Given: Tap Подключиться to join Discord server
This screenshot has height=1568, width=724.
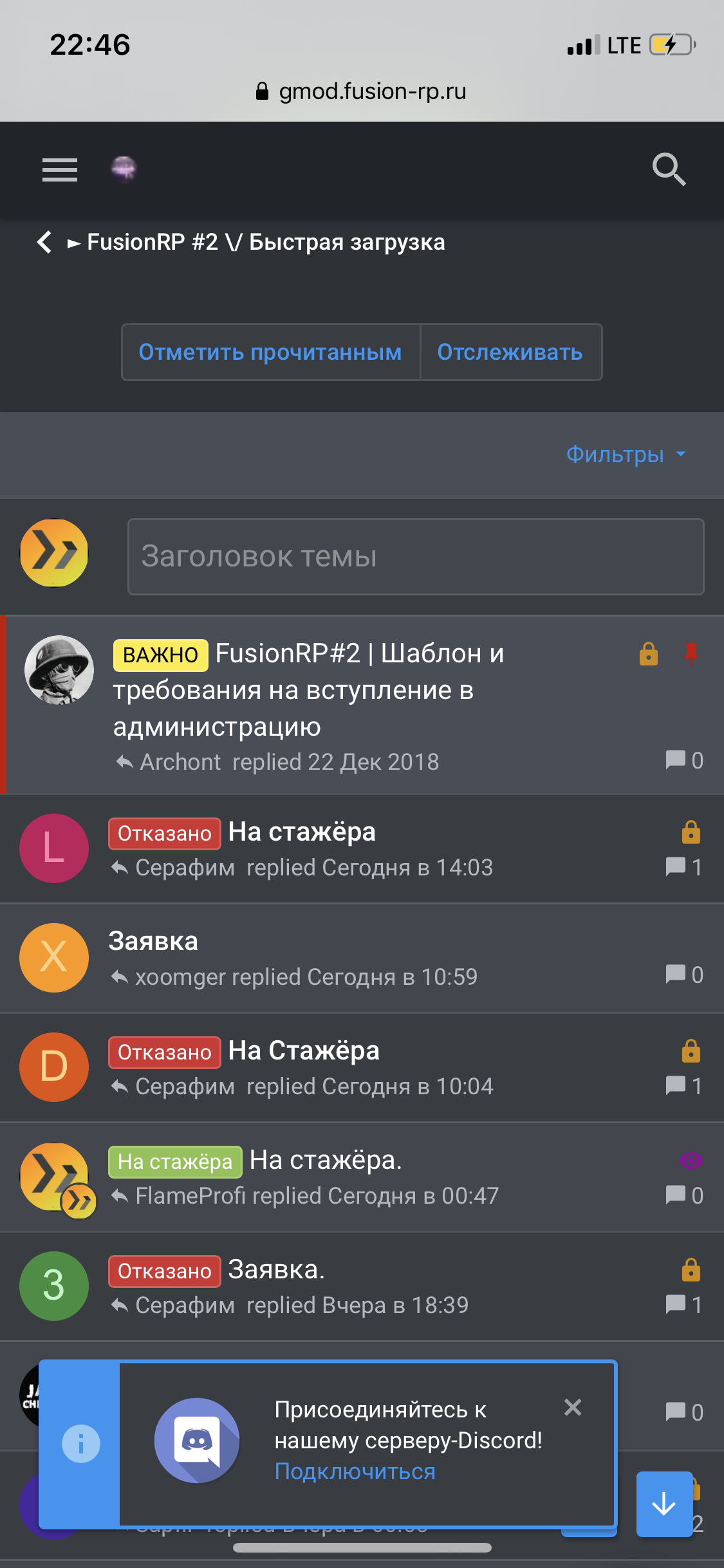Looking at the screenshot, I should pyautogui.click(x=355, y=1471).
